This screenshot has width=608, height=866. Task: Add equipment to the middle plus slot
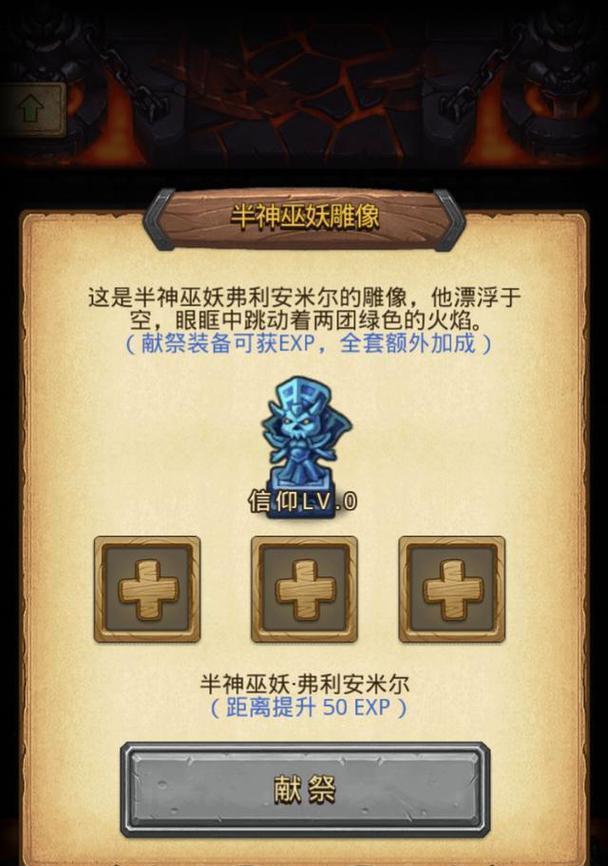[x=304, y=589]
